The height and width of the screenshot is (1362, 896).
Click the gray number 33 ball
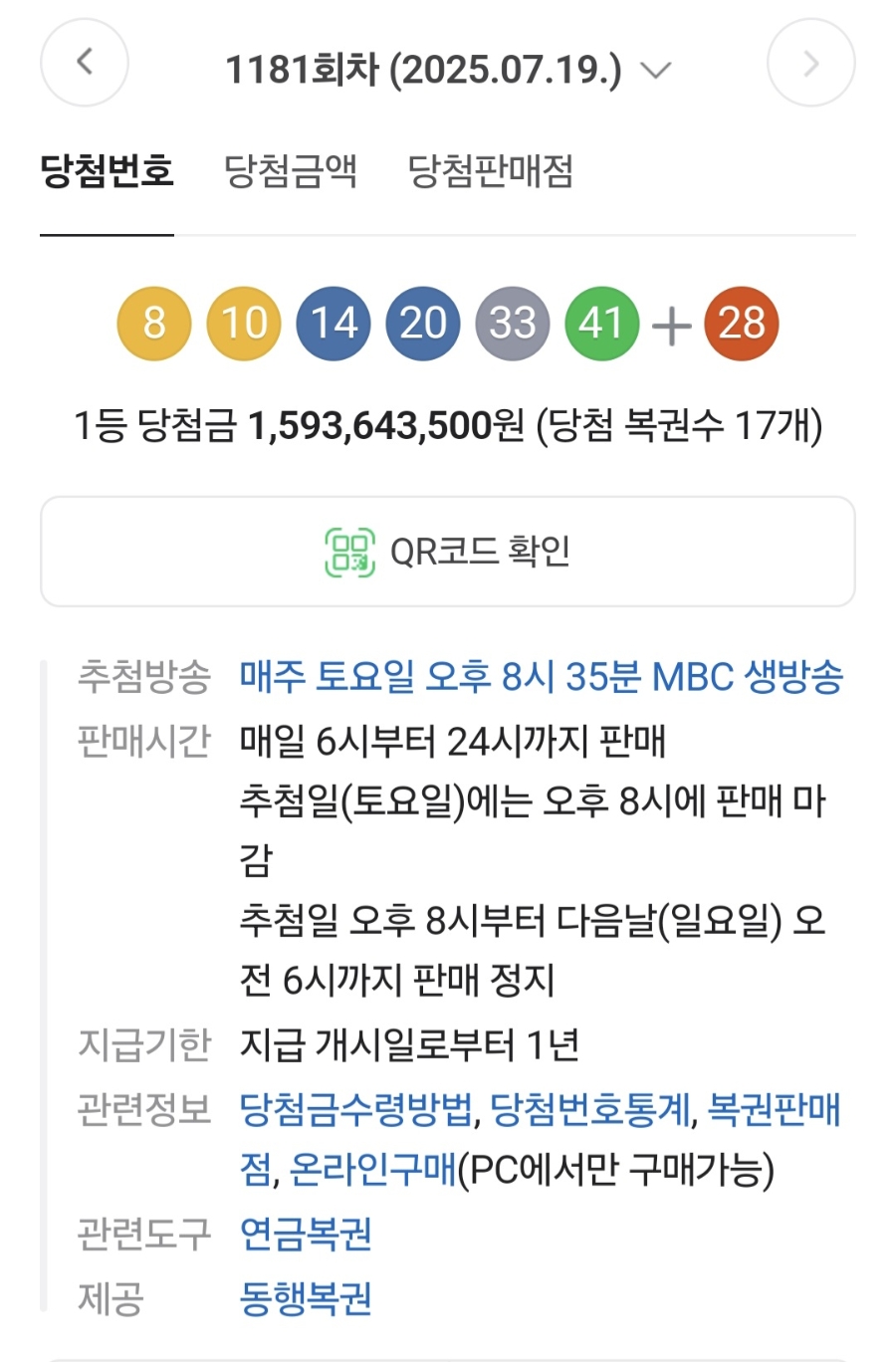512,322
